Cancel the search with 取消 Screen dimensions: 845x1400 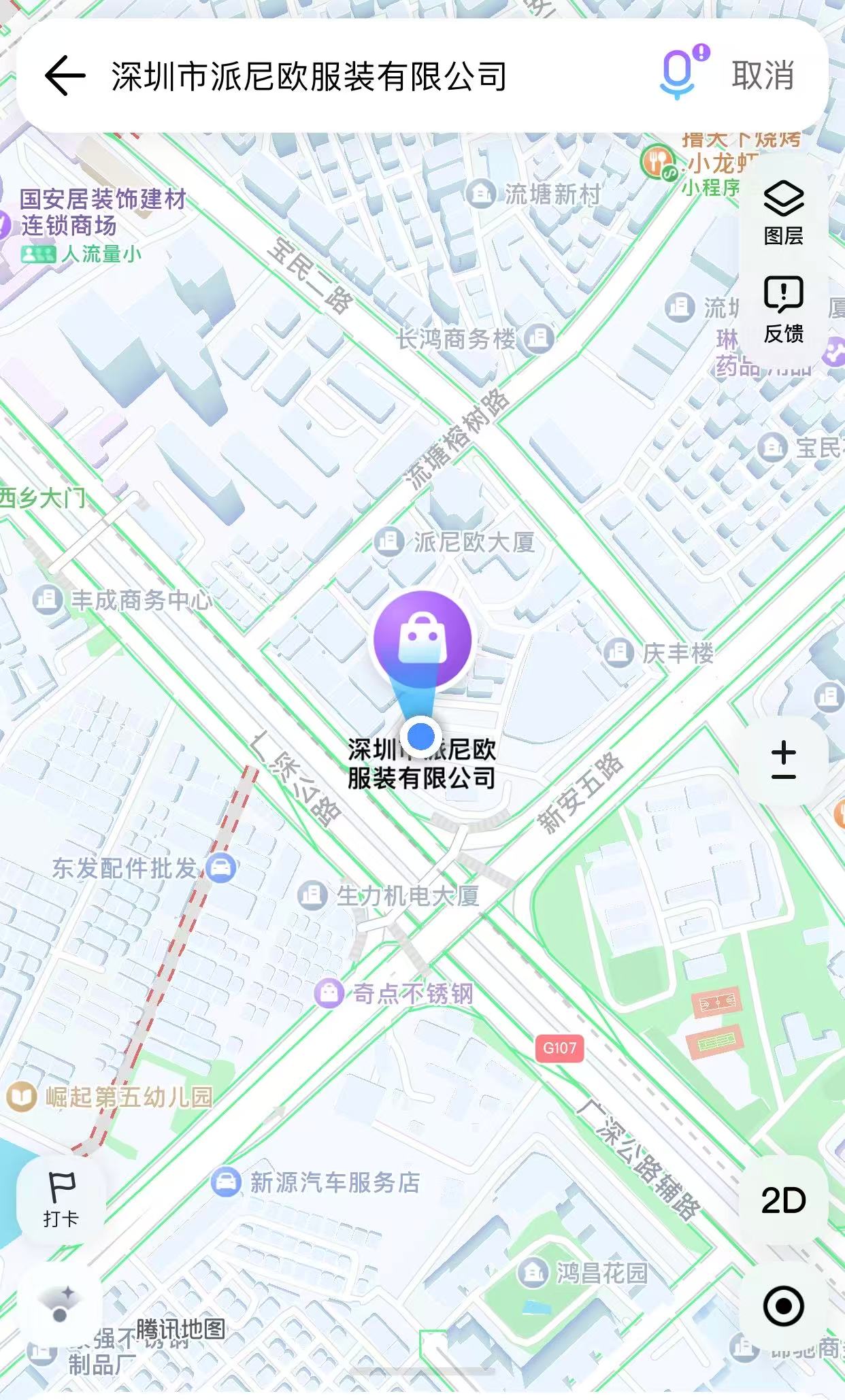pos(763,76)
